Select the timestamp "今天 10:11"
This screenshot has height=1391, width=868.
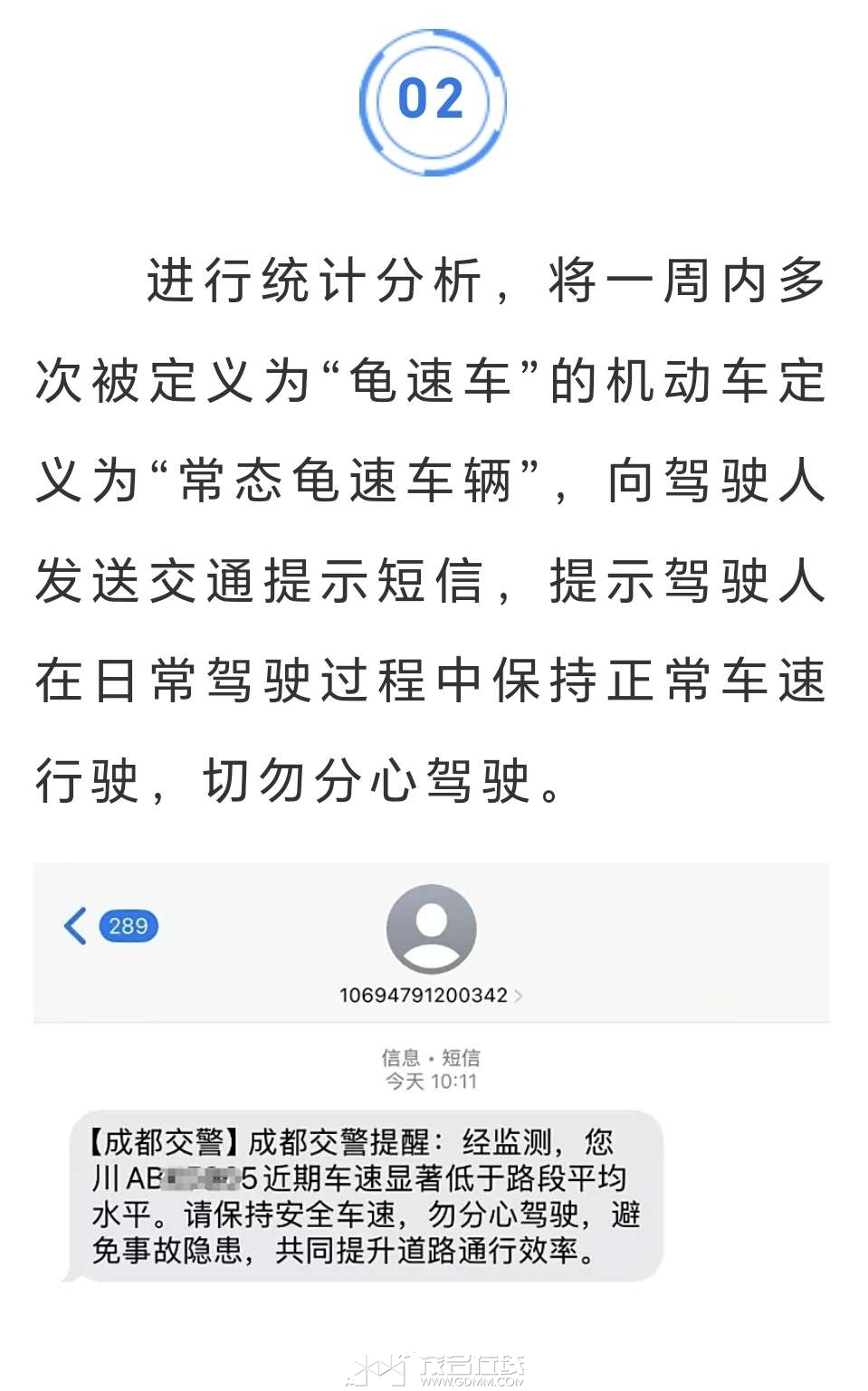[432, 1081]
